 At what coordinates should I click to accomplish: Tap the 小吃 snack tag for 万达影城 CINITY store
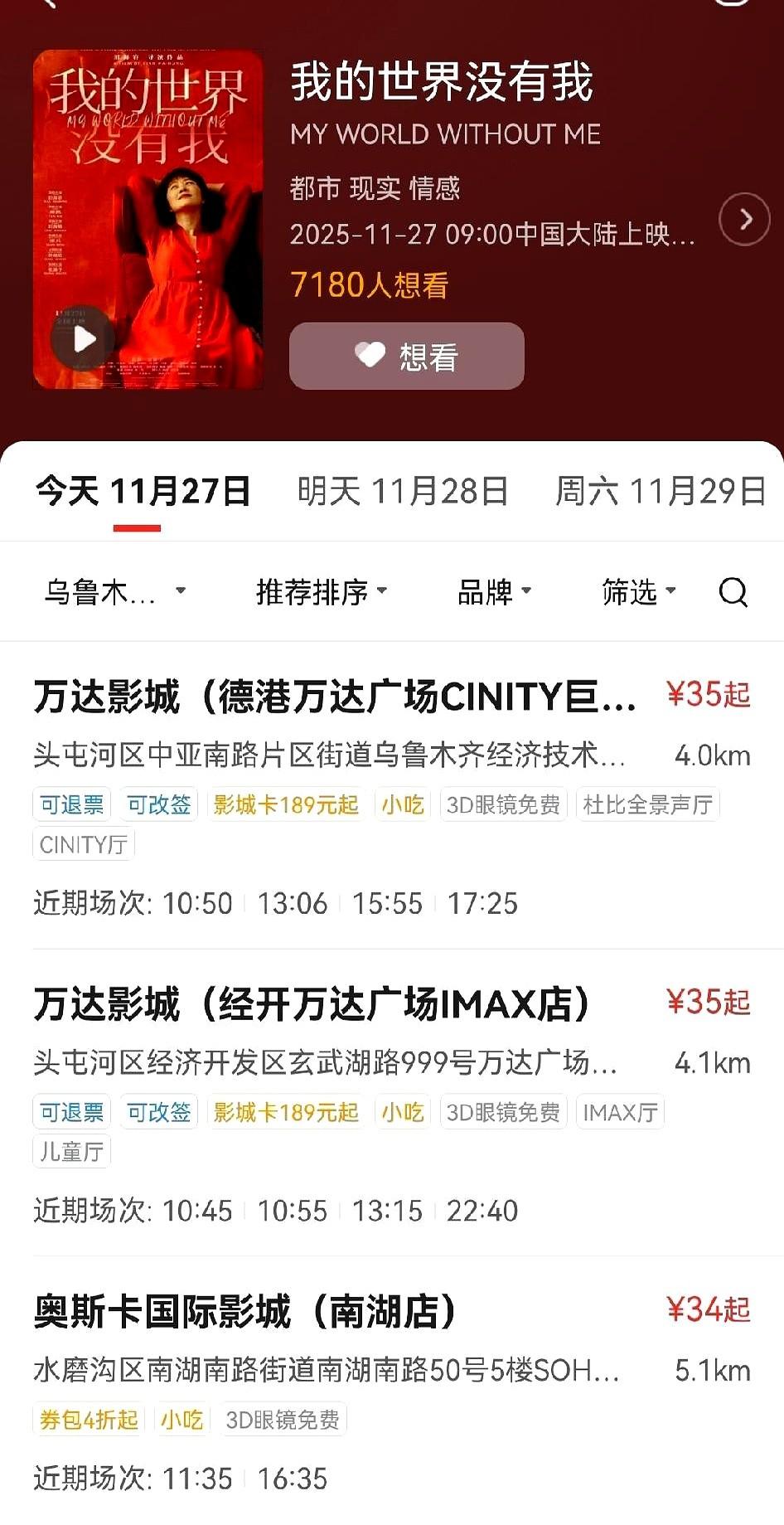(402, 803)
